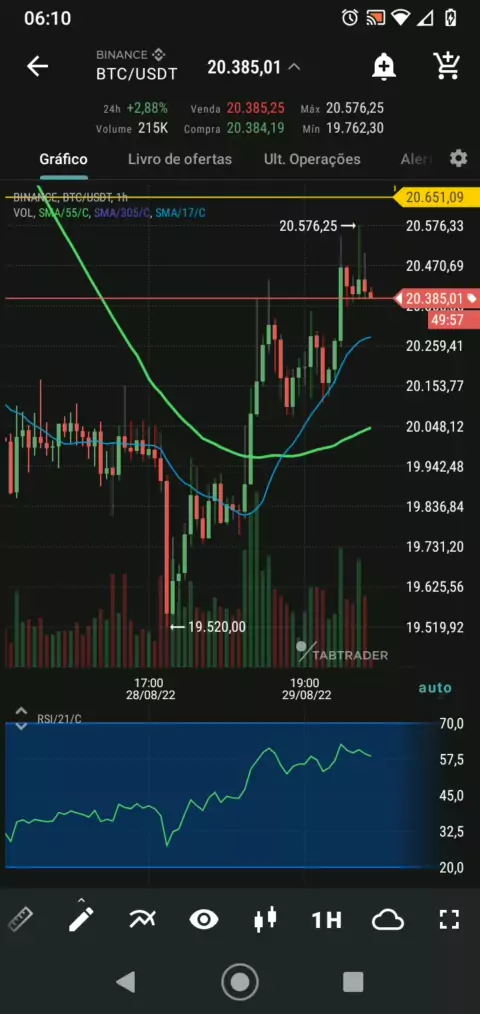Go back using the top-left arrow
This screenshot has height=1014, width=480.
[x=38, y=66]
